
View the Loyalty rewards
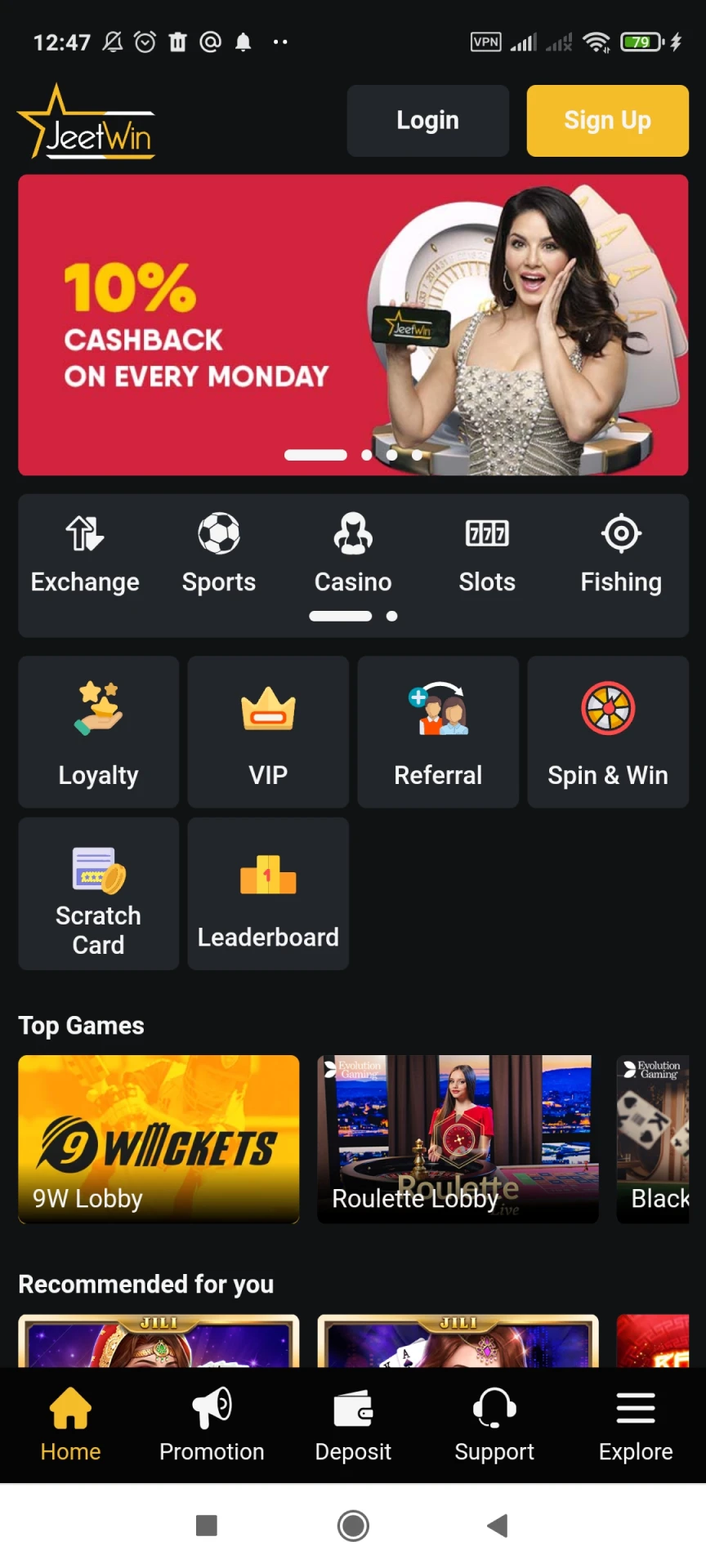pyautogui.click(x=98, y=732)
